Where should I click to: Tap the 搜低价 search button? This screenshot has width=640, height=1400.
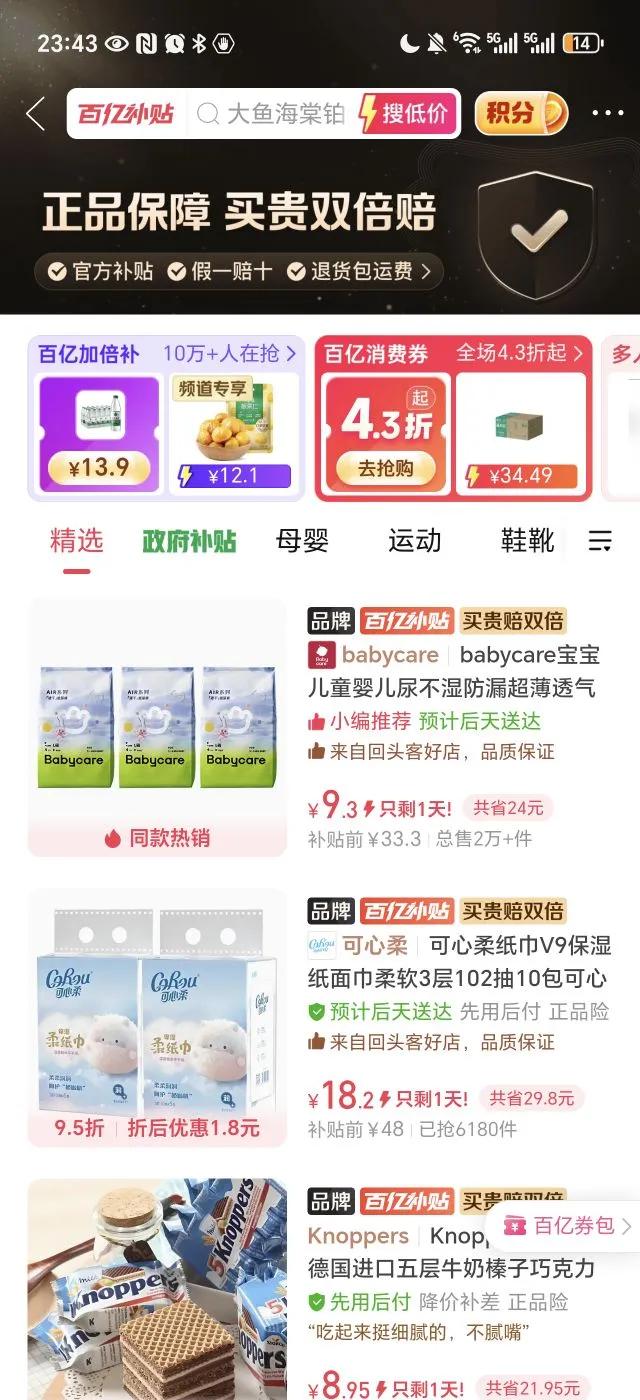click(x=407, y=114)
